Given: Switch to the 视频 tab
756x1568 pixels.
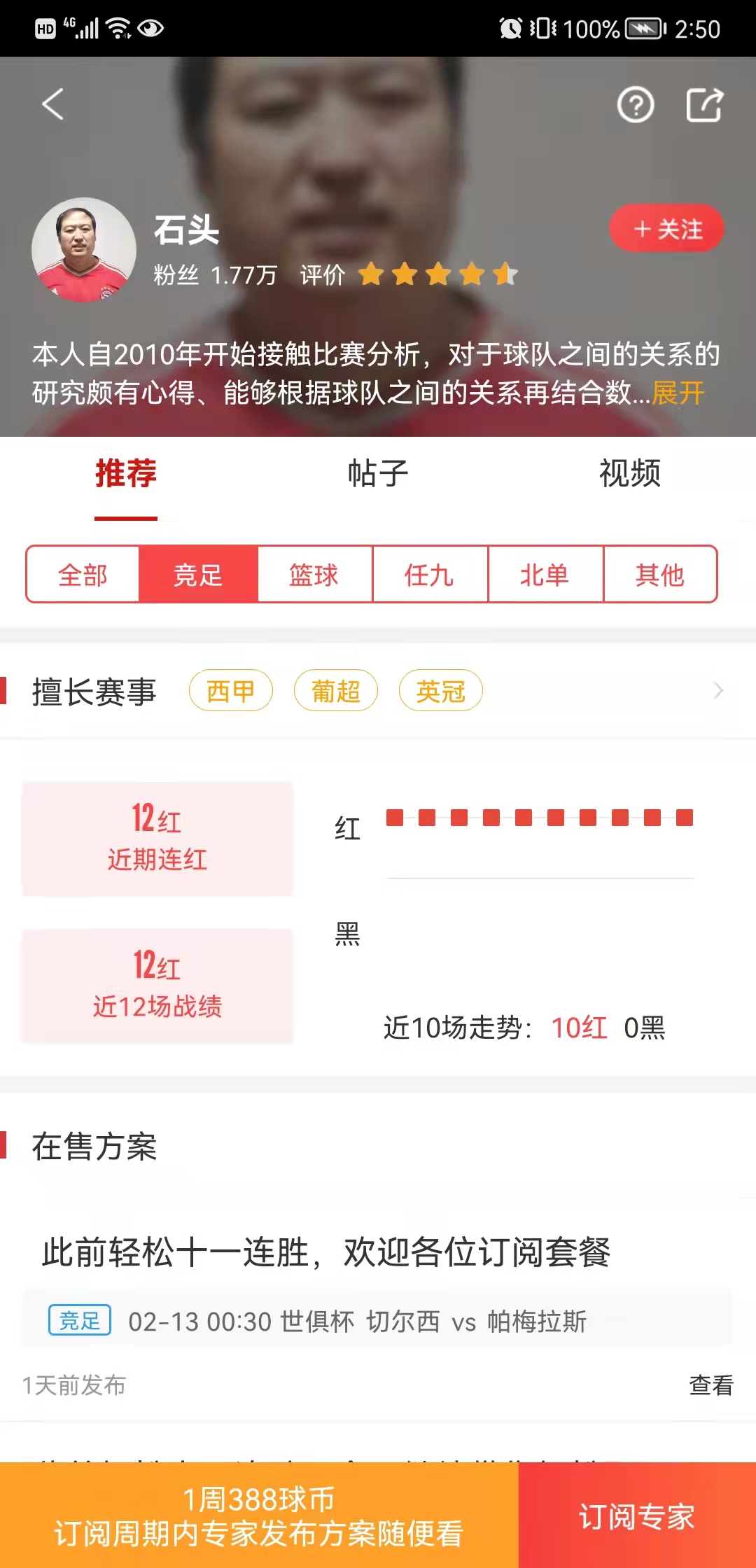Looking at the screenshot, I should click(629, 474).
